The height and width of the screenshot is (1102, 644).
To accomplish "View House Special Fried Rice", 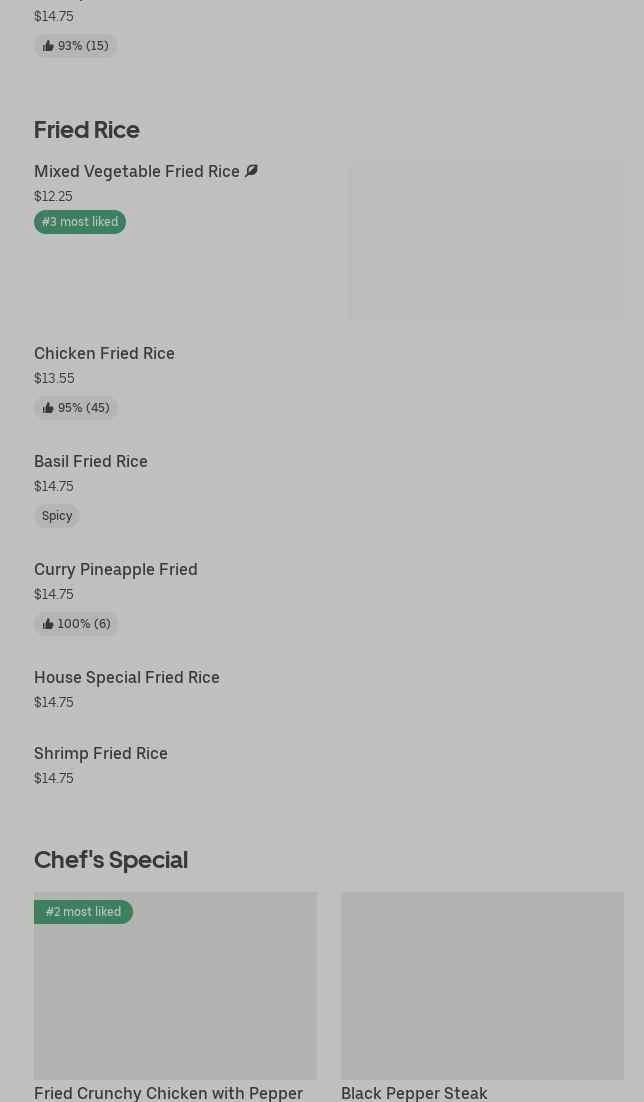I will tap(127, 678).
